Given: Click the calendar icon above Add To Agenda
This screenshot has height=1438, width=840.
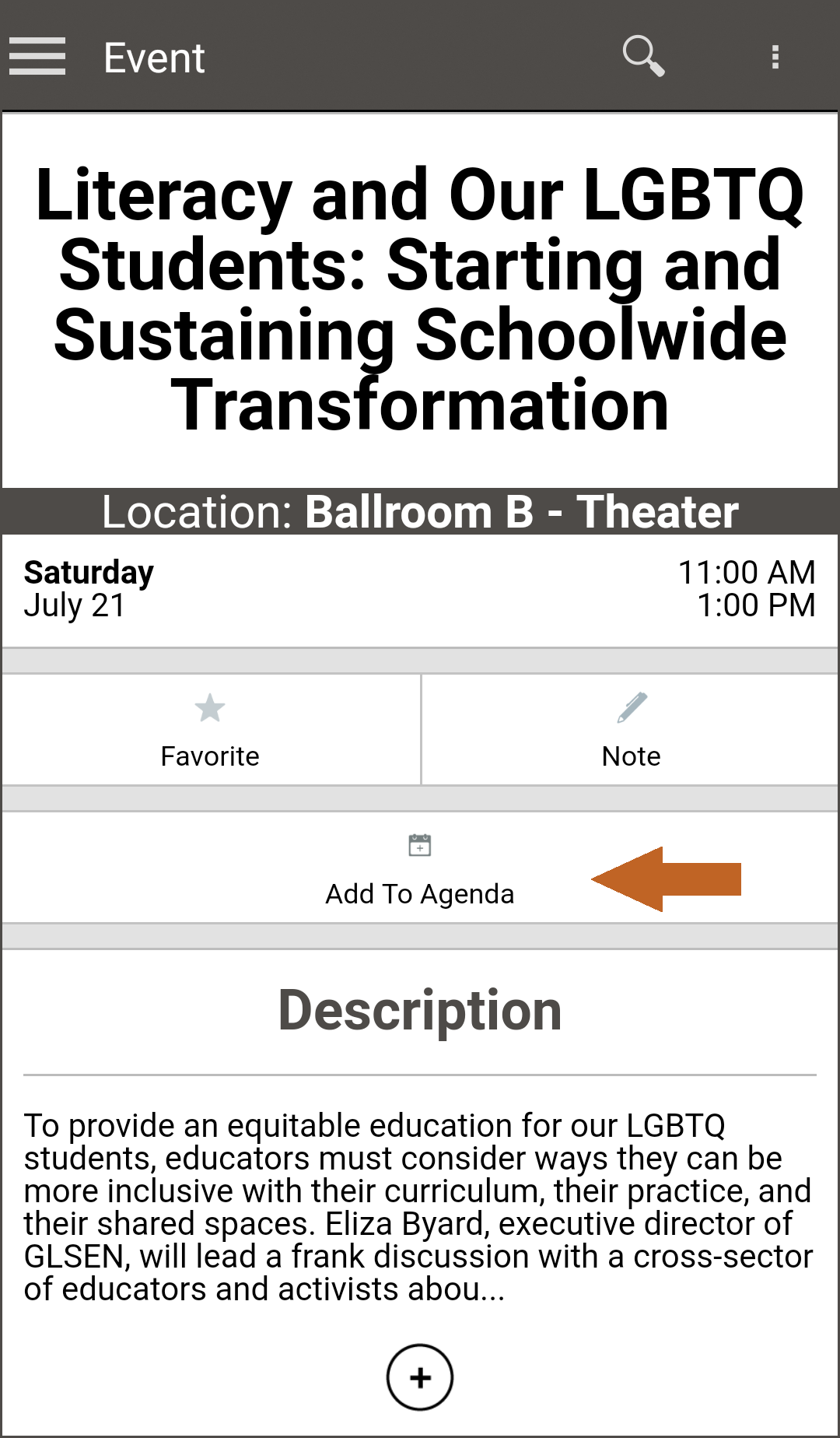Looking at the screenshot, I should tap(420, 846).
